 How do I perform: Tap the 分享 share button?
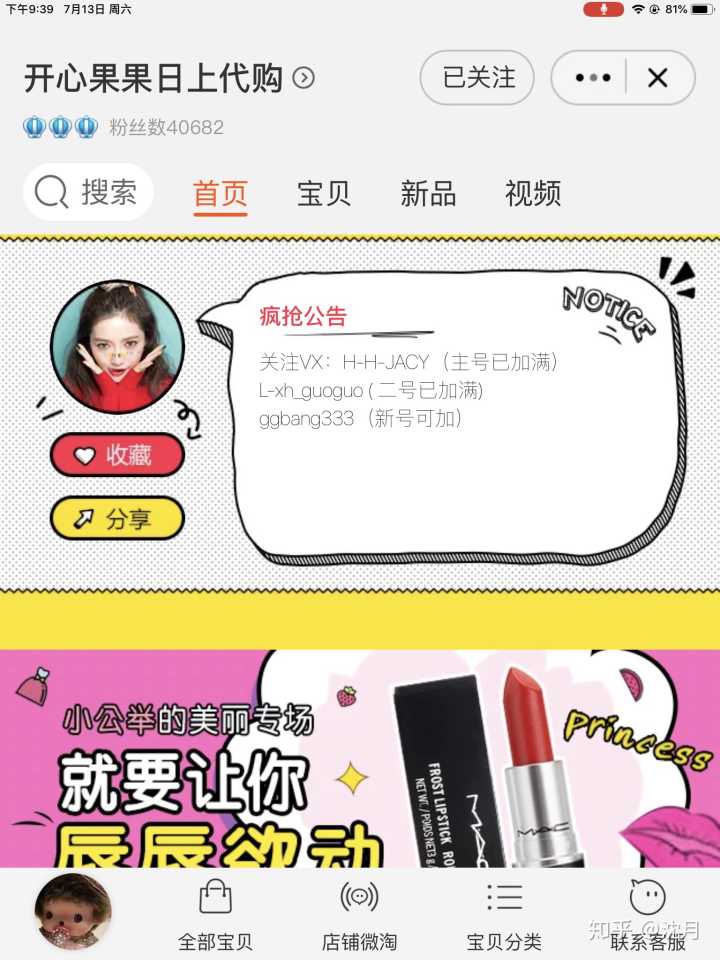point(118,518)
